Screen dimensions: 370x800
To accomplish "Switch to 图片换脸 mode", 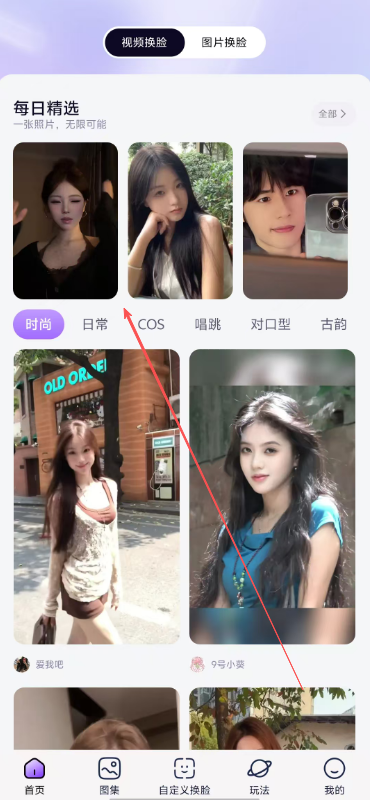I will pyautogui.click(x=224, y=42).
